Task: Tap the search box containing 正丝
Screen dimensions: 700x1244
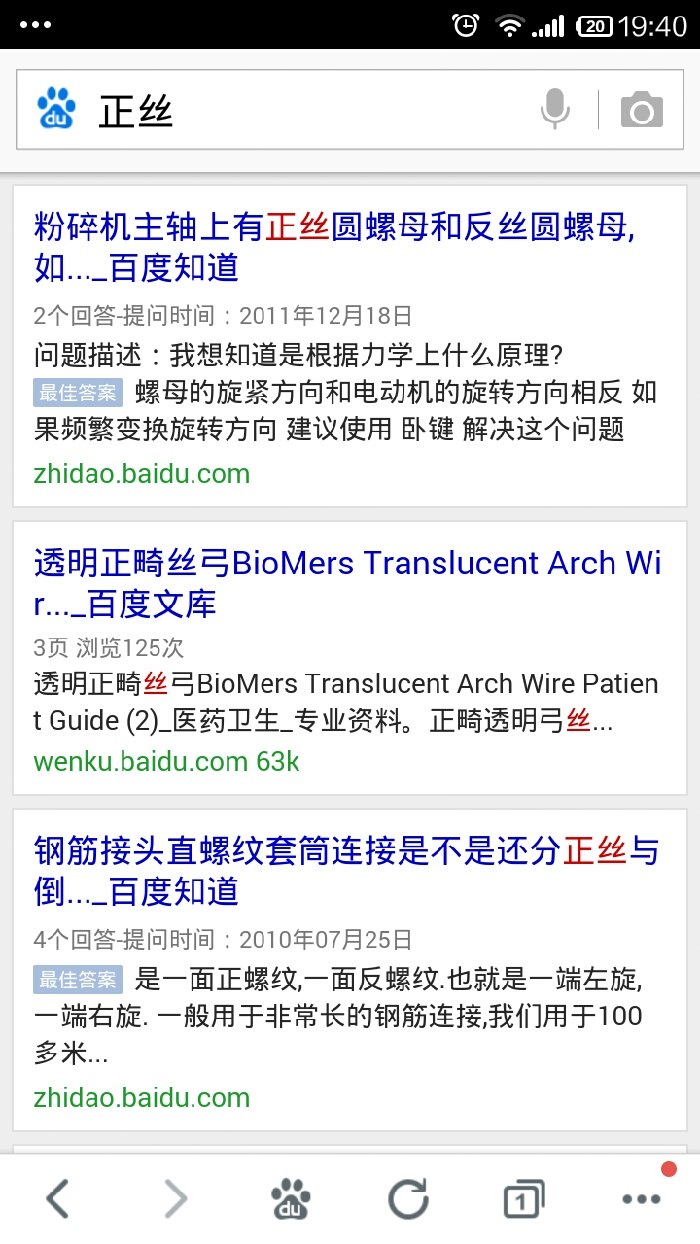Action: tap(300, 110)
